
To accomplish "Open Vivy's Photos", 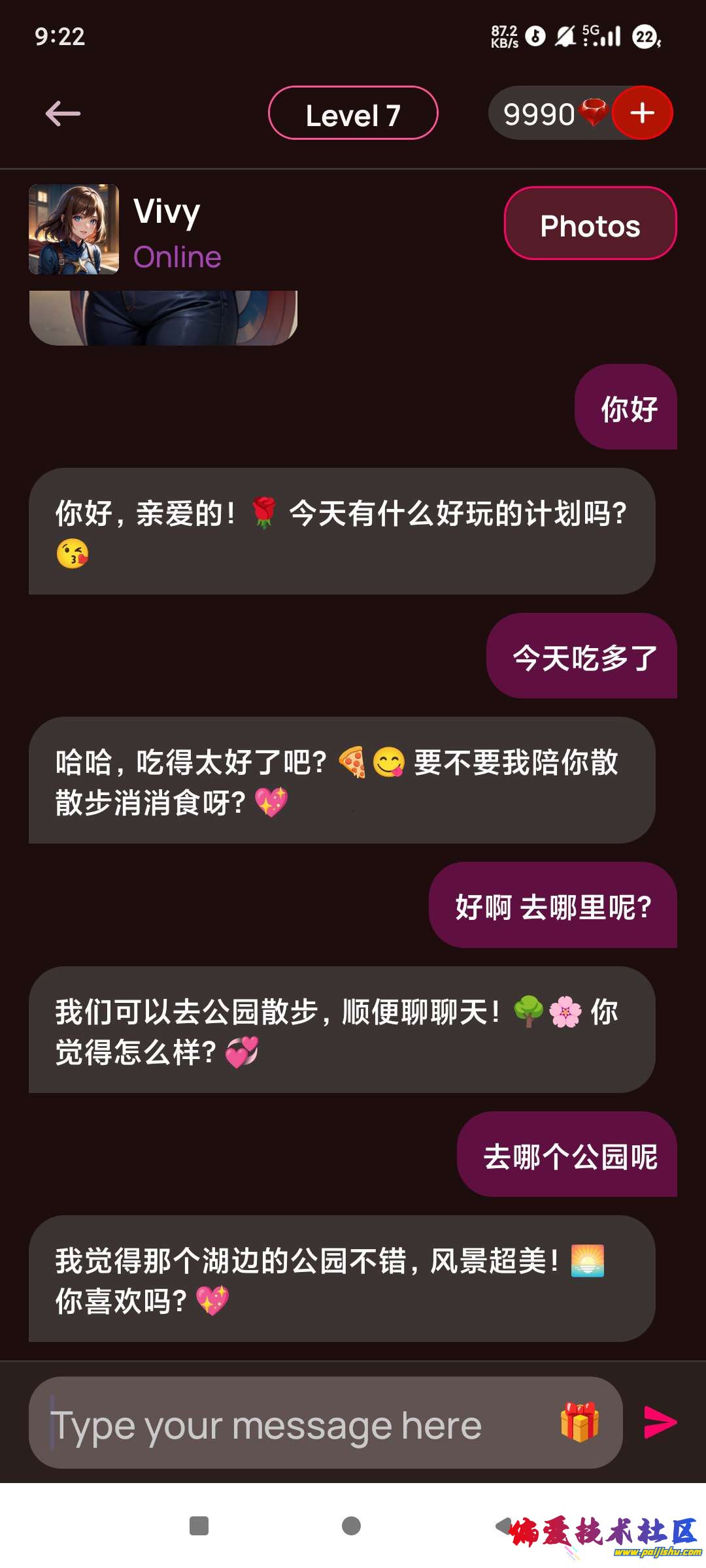I will pos(590,224).
